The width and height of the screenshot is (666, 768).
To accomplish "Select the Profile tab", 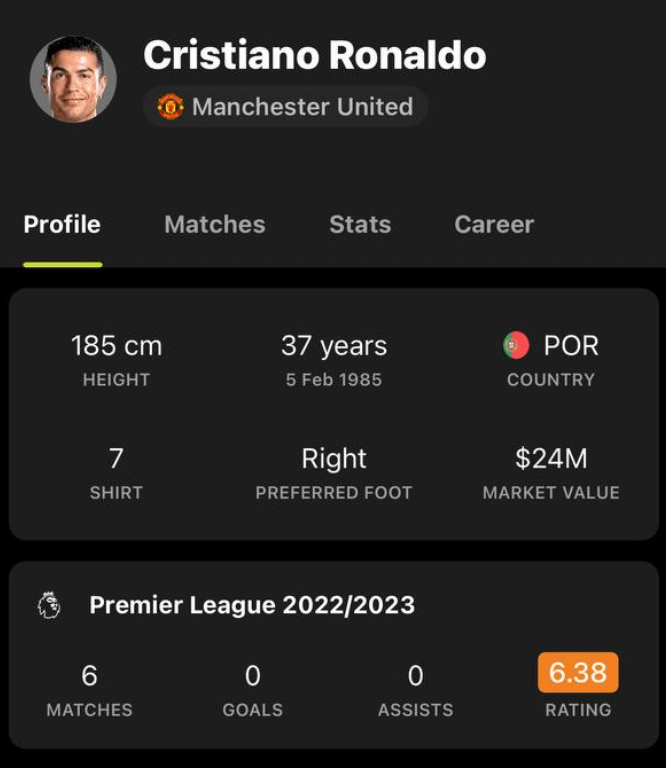I will (x=62, y=225).
